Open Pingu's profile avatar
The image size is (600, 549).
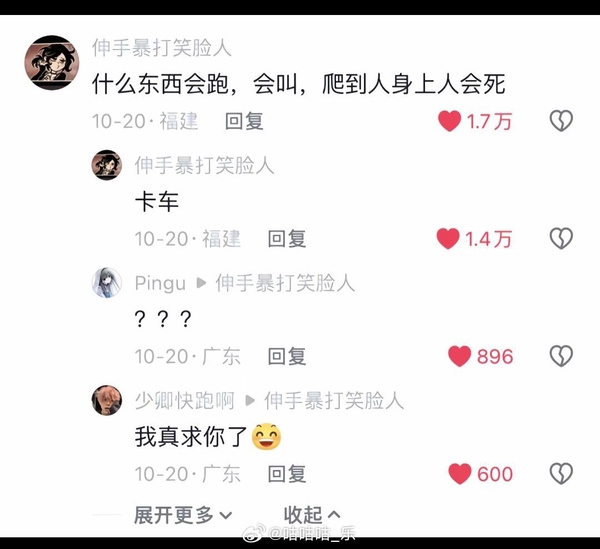click(107, 283)
